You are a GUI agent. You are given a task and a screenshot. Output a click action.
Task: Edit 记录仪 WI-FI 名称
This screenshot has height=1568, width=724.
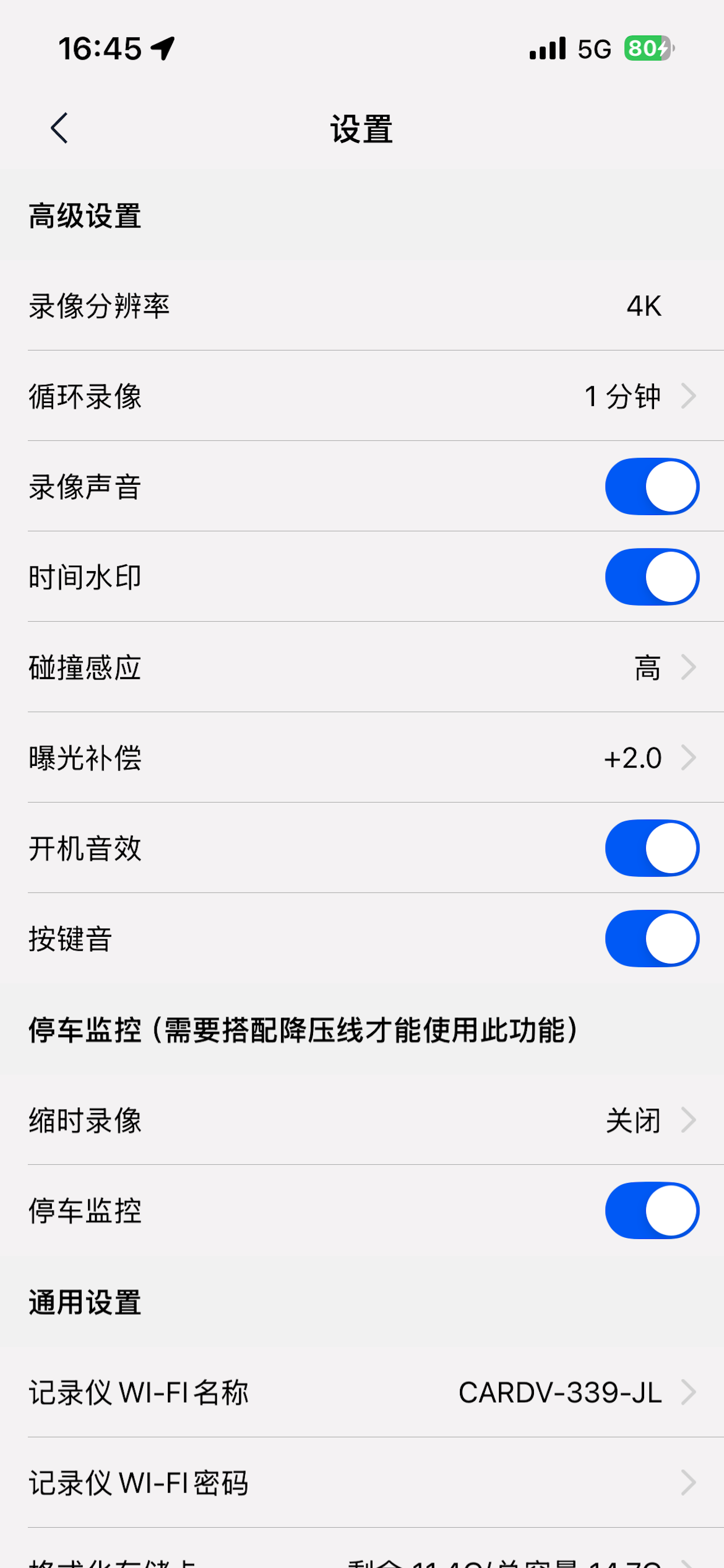click(x=362, y=1392)
